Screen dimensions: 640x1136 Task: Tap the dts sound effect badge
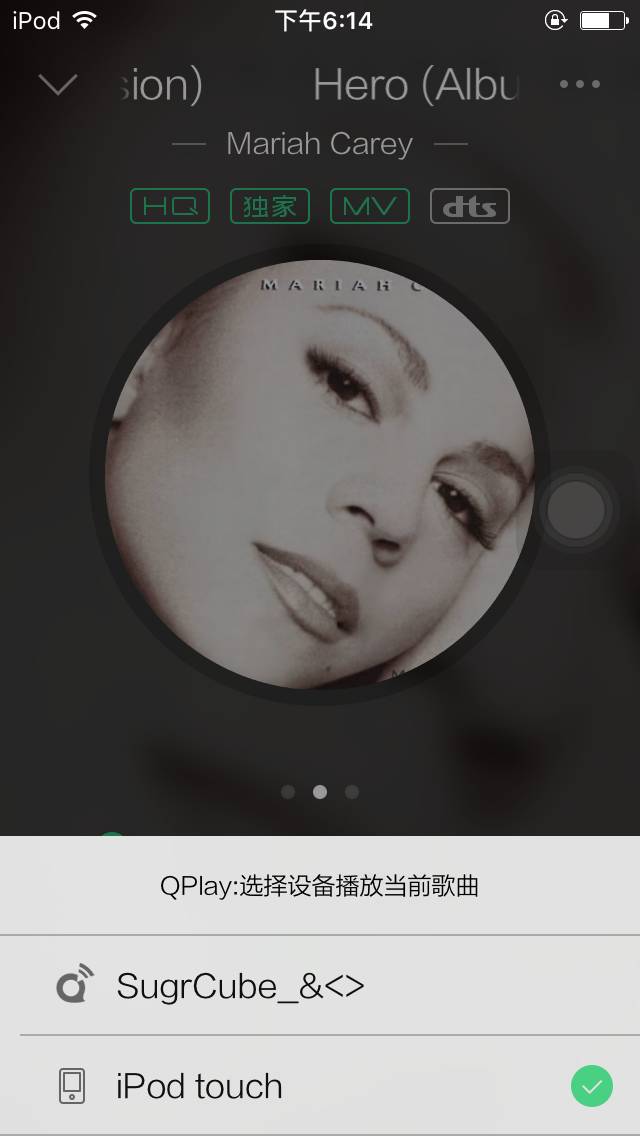[470, 206]
